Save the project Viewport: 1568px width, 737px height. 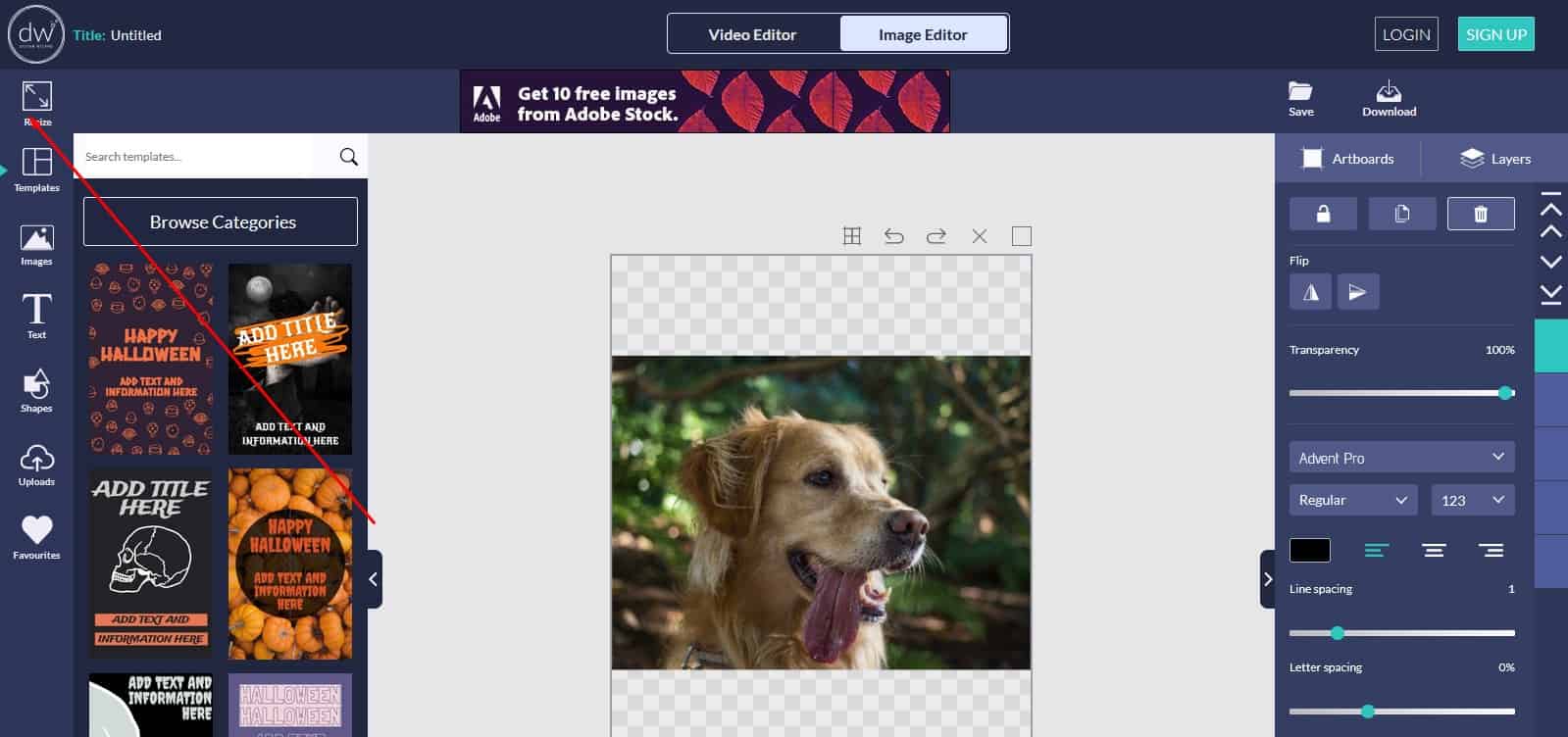1300,99
